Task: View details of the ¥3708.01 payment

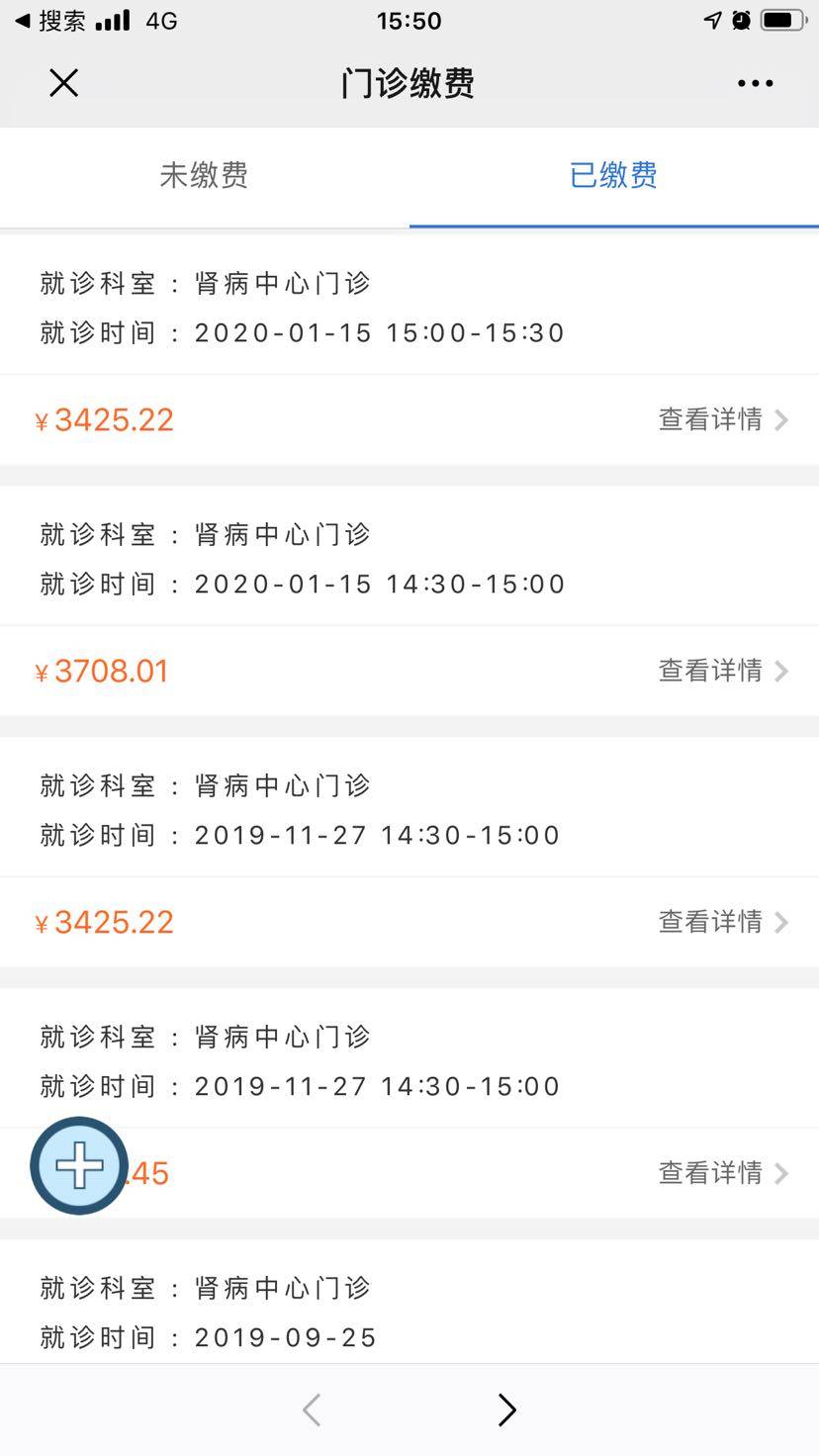Action: [x=723, y=671]
